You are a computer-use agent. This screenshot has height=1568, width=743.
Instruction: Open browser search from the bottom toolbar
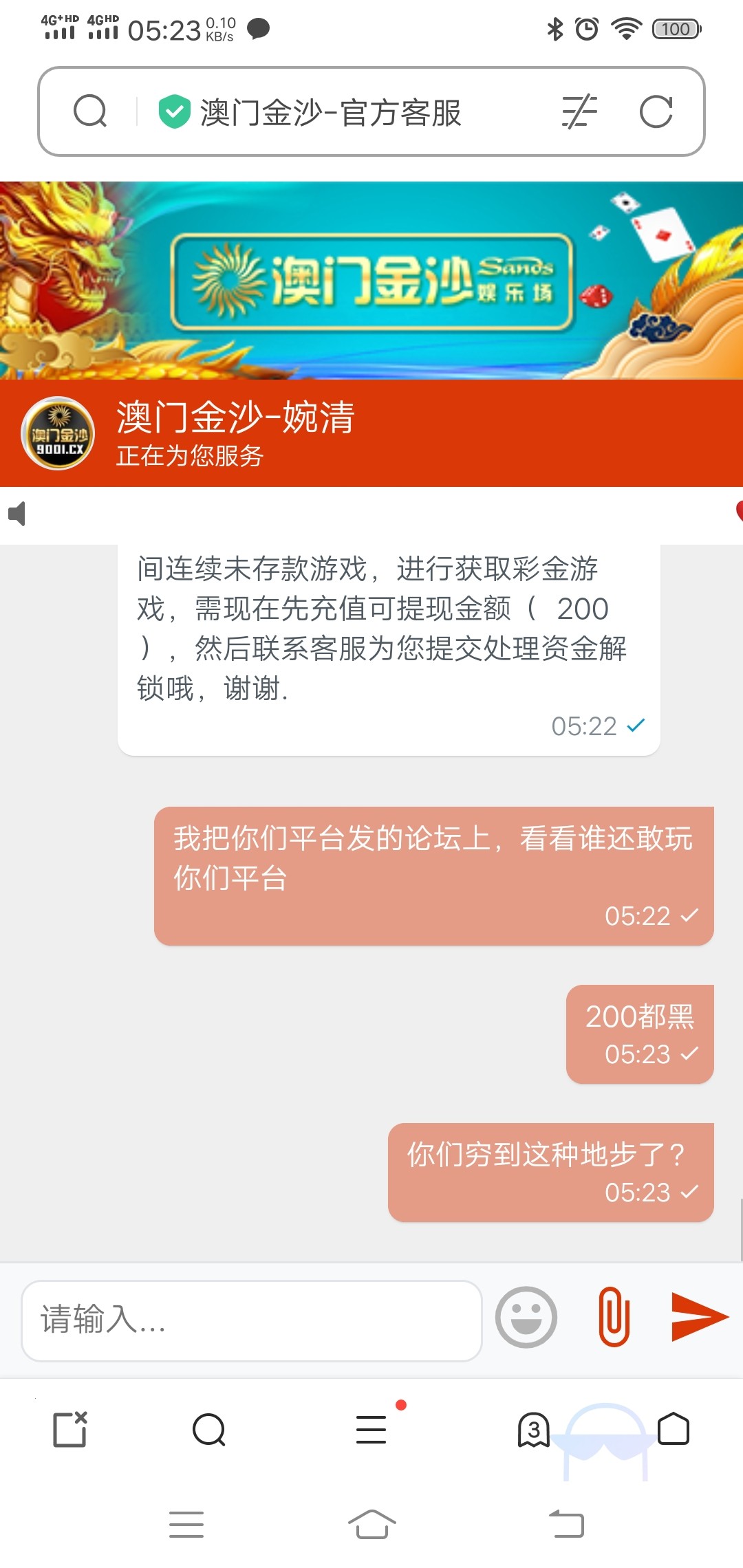click(x=209, y=1430)
